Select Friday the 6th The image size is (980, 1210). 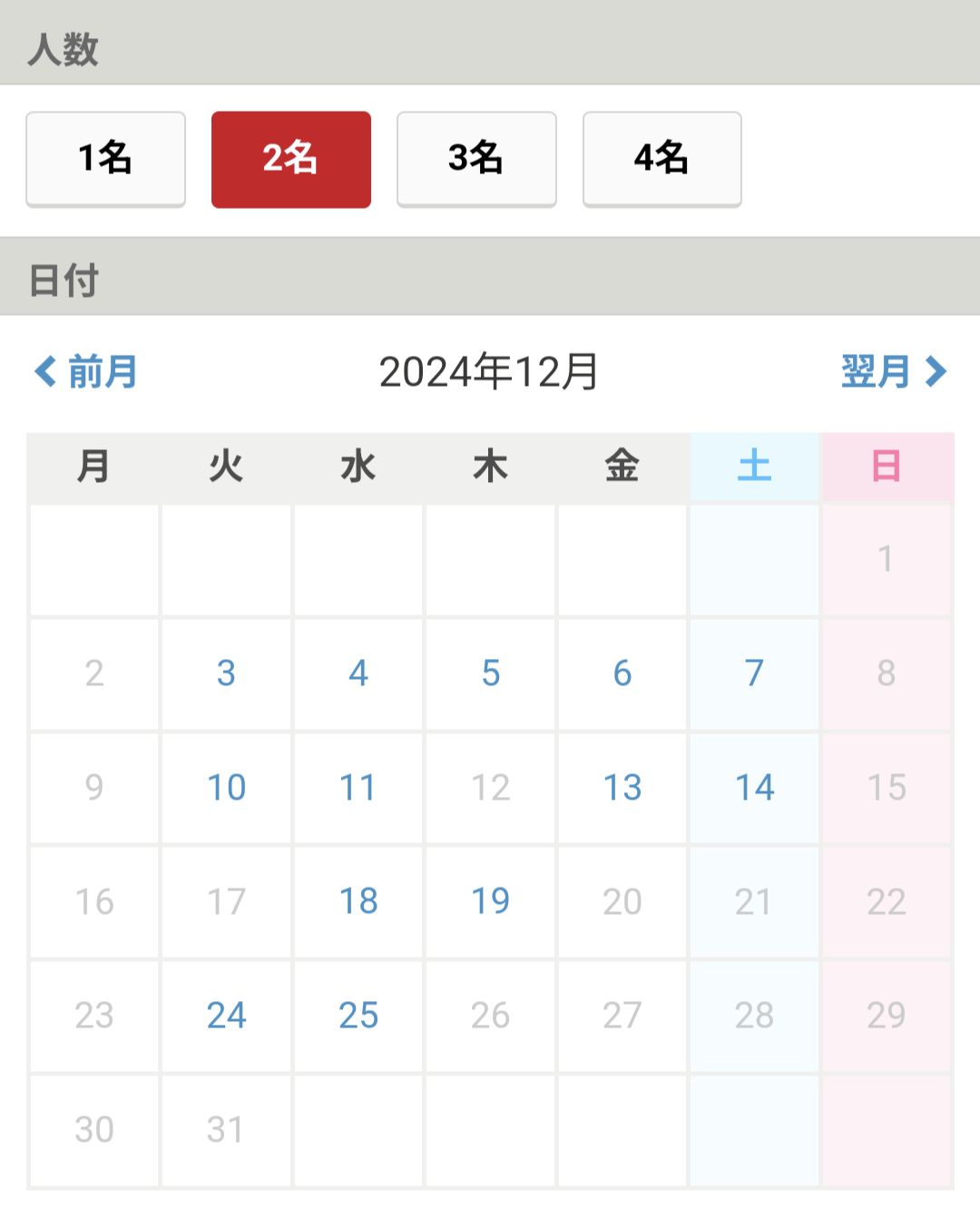[x=622, y=674]
